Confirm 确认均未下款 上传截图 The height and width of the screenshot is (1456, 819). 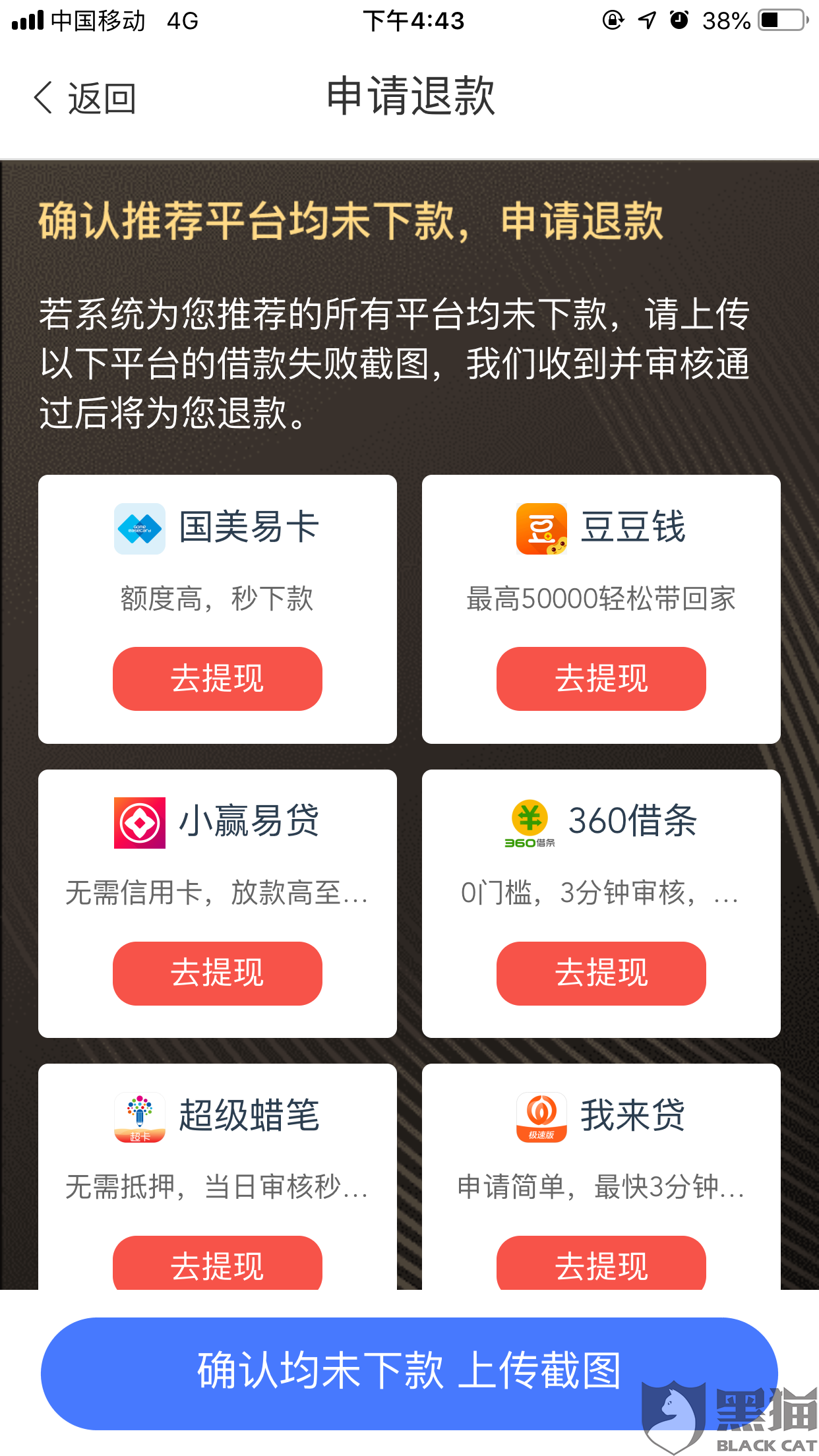409,1374
